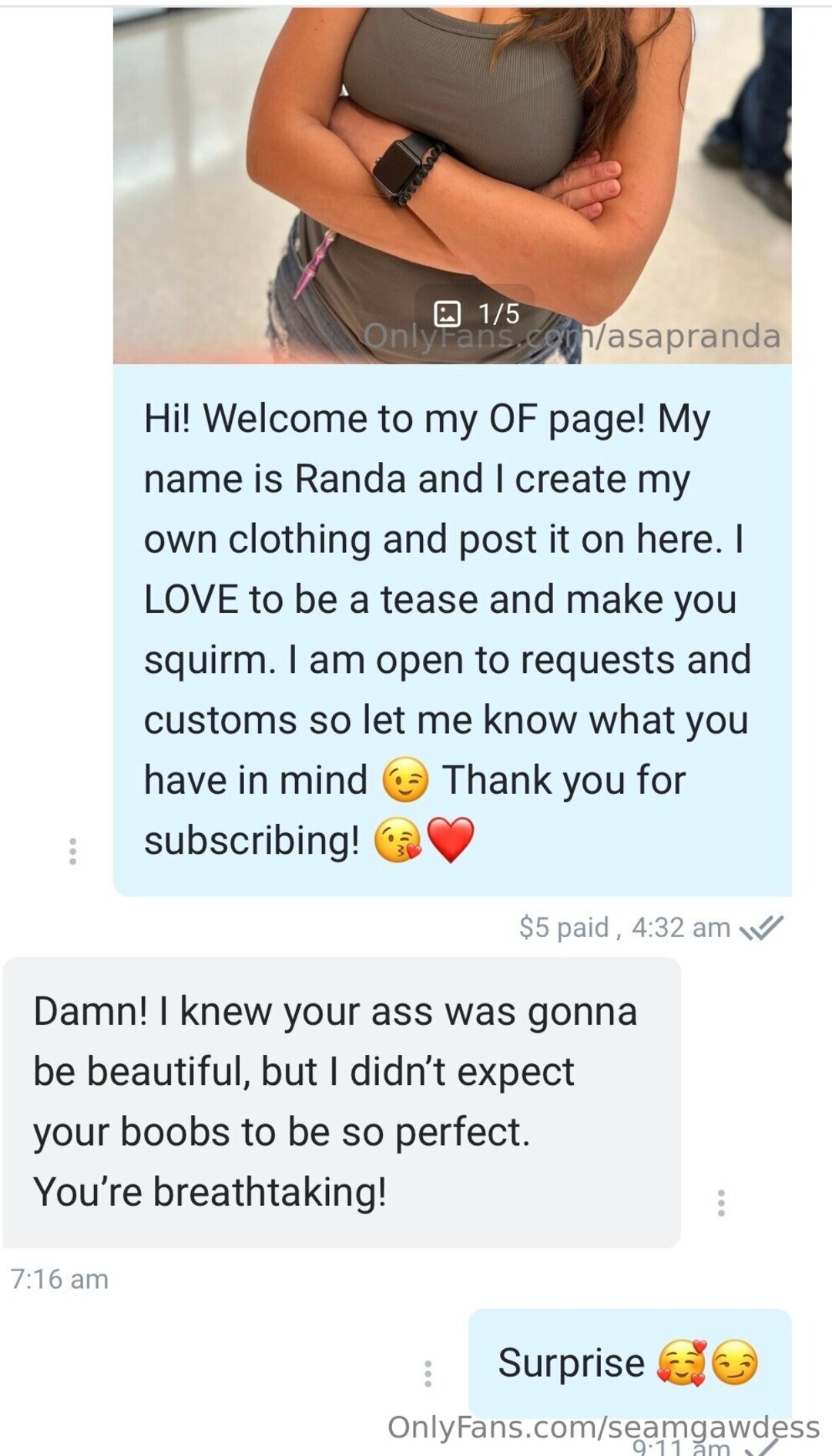Open options menu beside the "You're breathtaking!" message
Image resolution: width=832 pixels, height=1456 pixels.
[x=721, y=1203]
